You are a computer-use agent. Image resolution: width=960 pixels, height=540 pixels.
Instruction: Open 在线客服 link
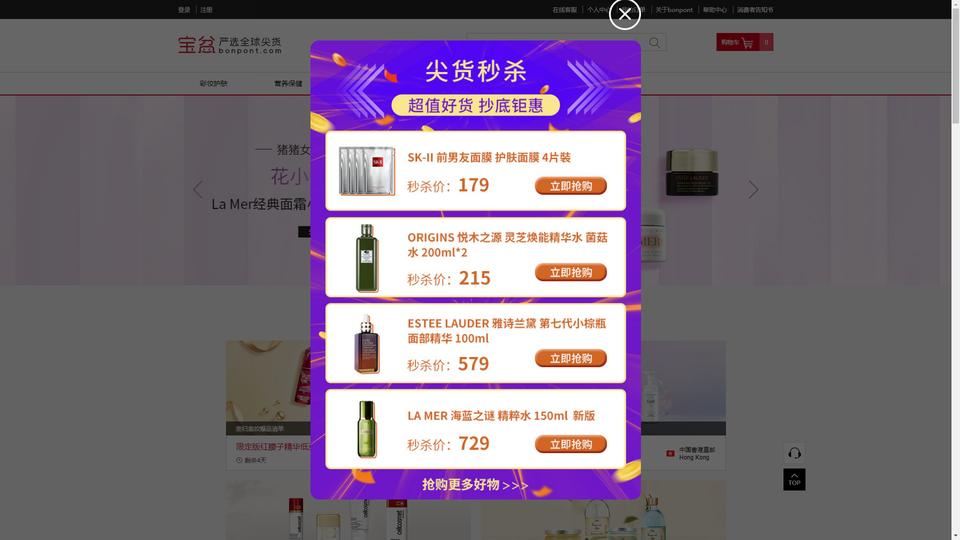[x=565, y=10]
